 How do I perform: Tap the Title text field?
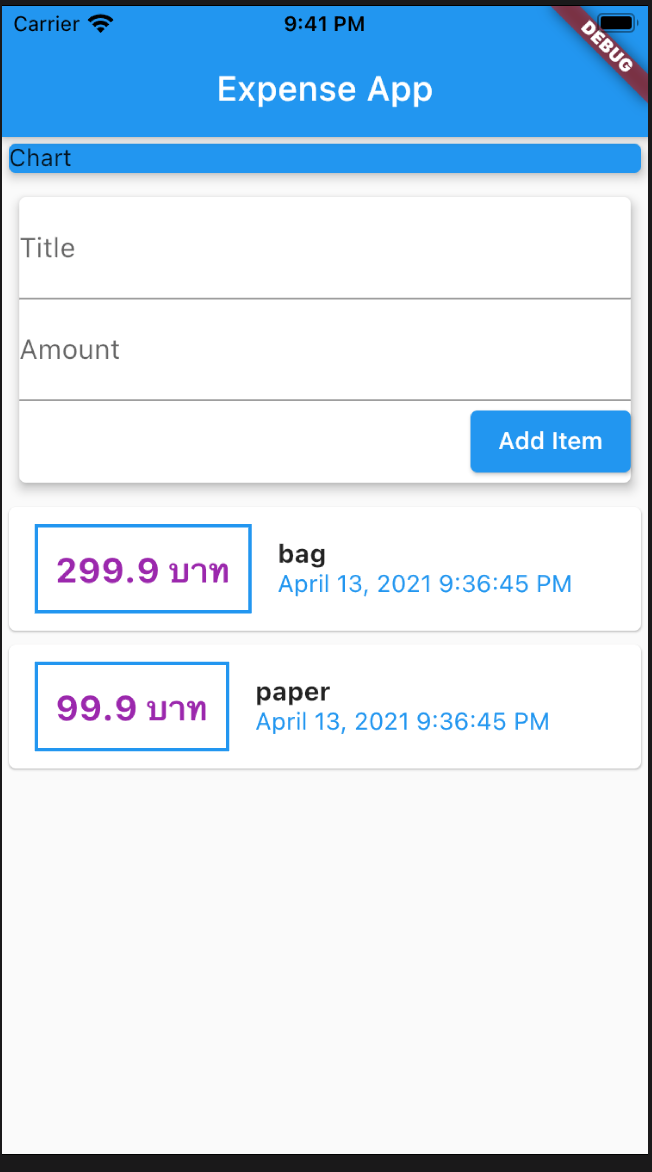tap(324, 249)
